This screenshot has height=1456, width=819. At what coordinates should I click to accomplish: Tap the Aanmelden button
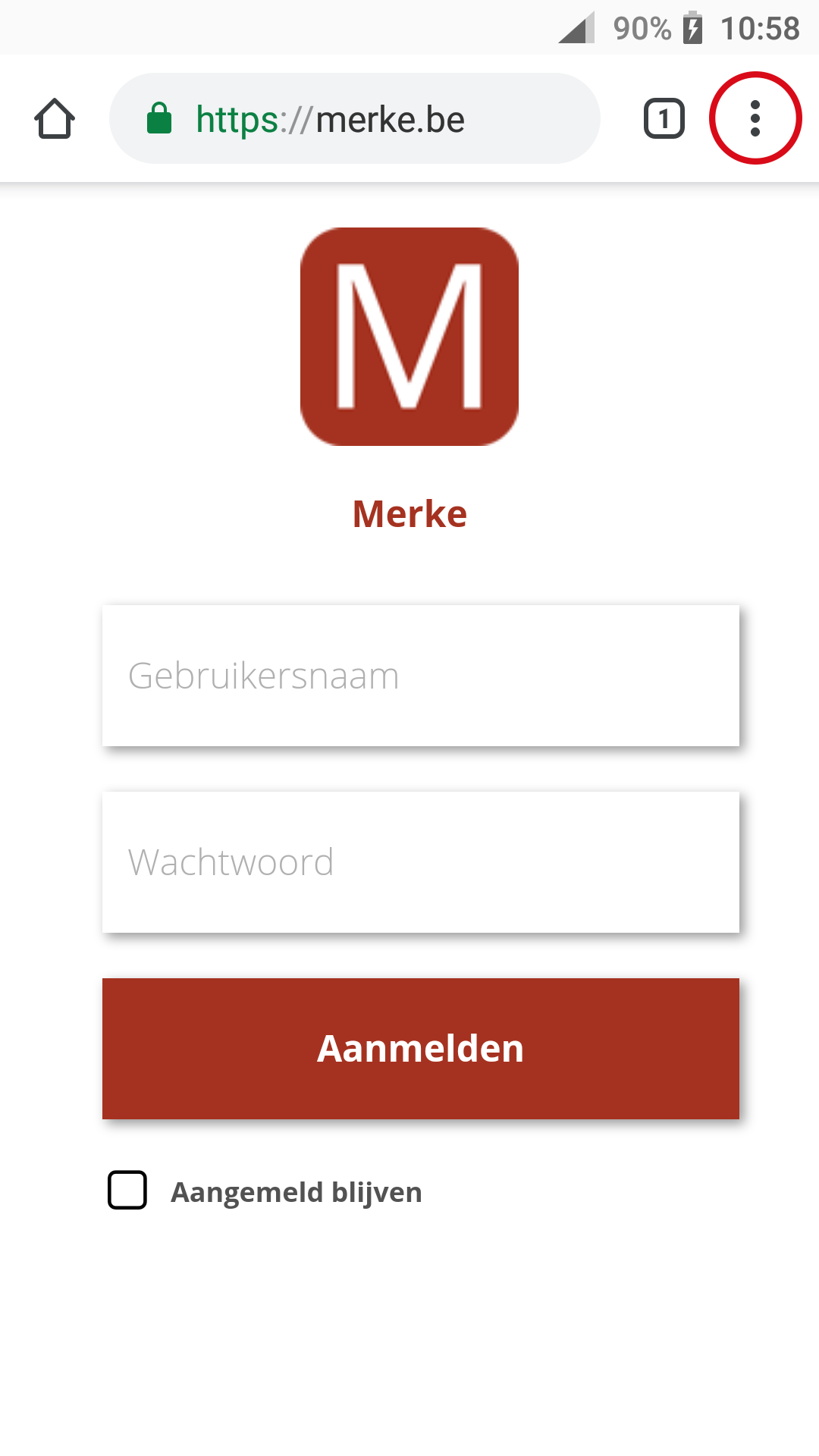[420, 1049]
